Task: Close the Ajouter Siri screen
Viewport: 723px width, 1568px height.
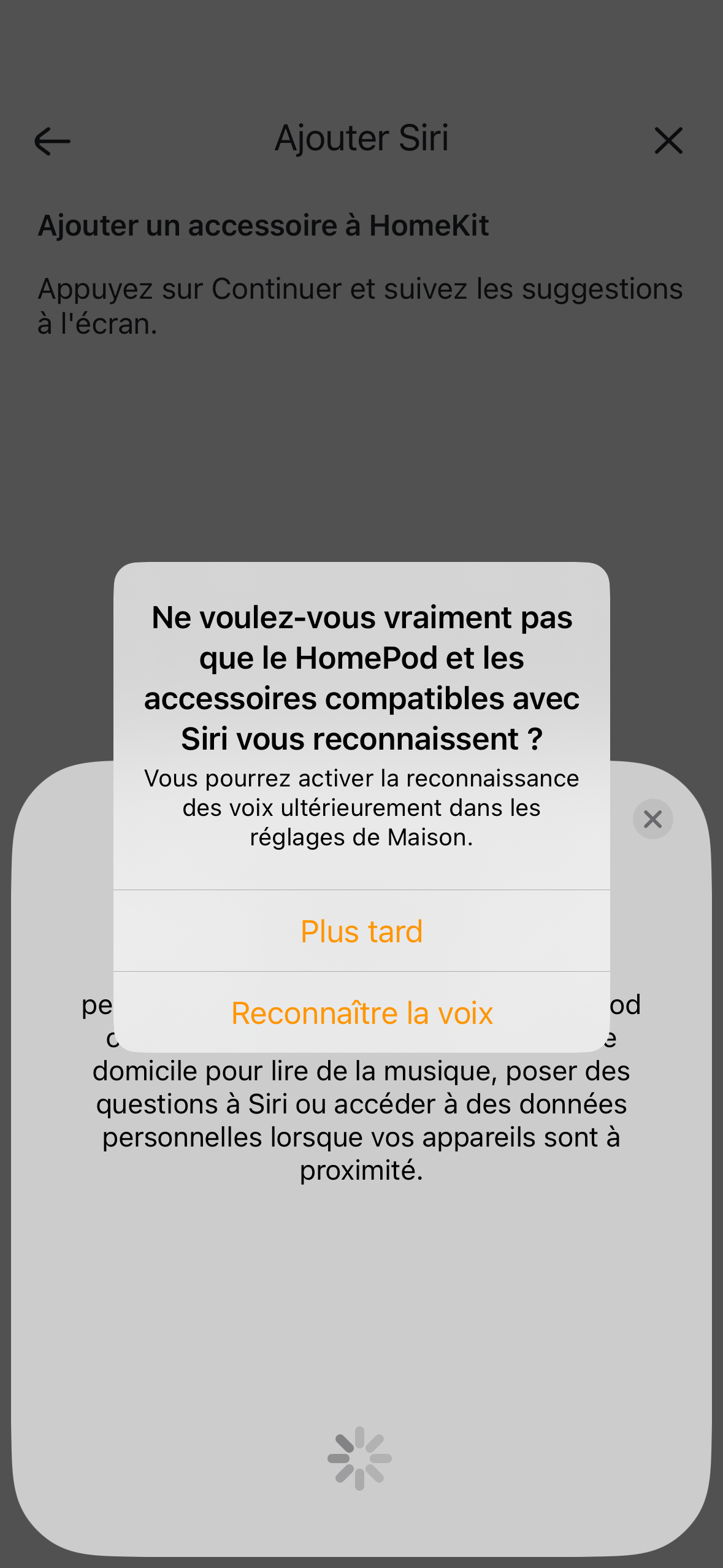Action: coord(668,140)
